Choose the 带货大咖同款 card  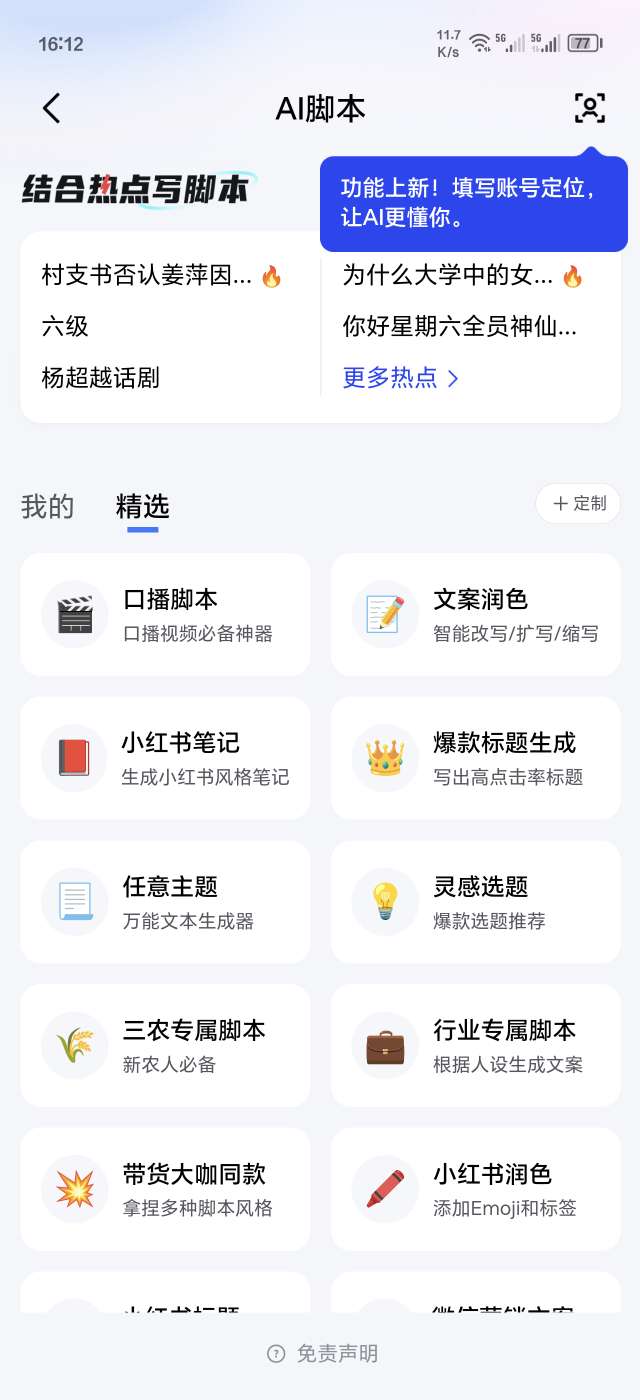click(x=165, y=1189)
